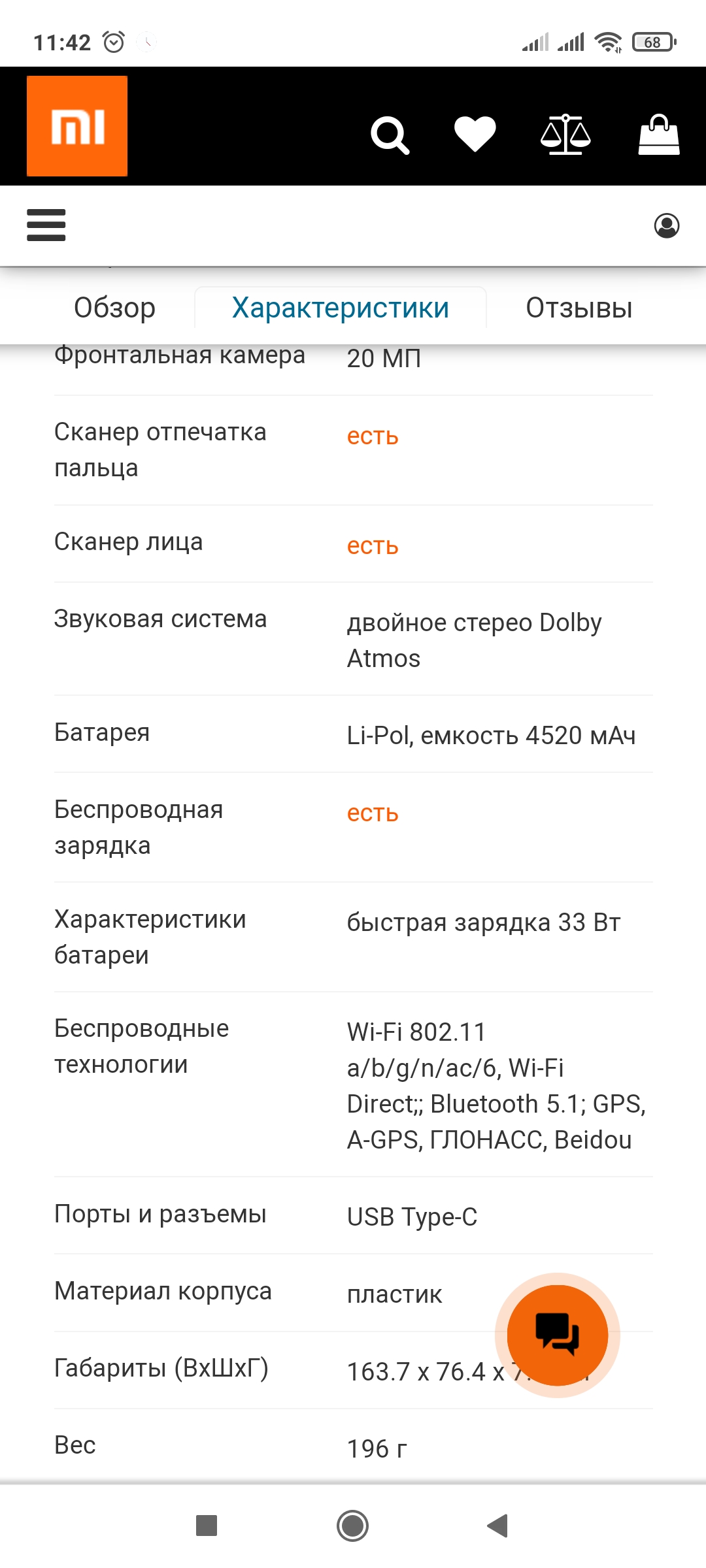Switch to the Отзывы tab

pyautogui.click(x=579, y=308)
